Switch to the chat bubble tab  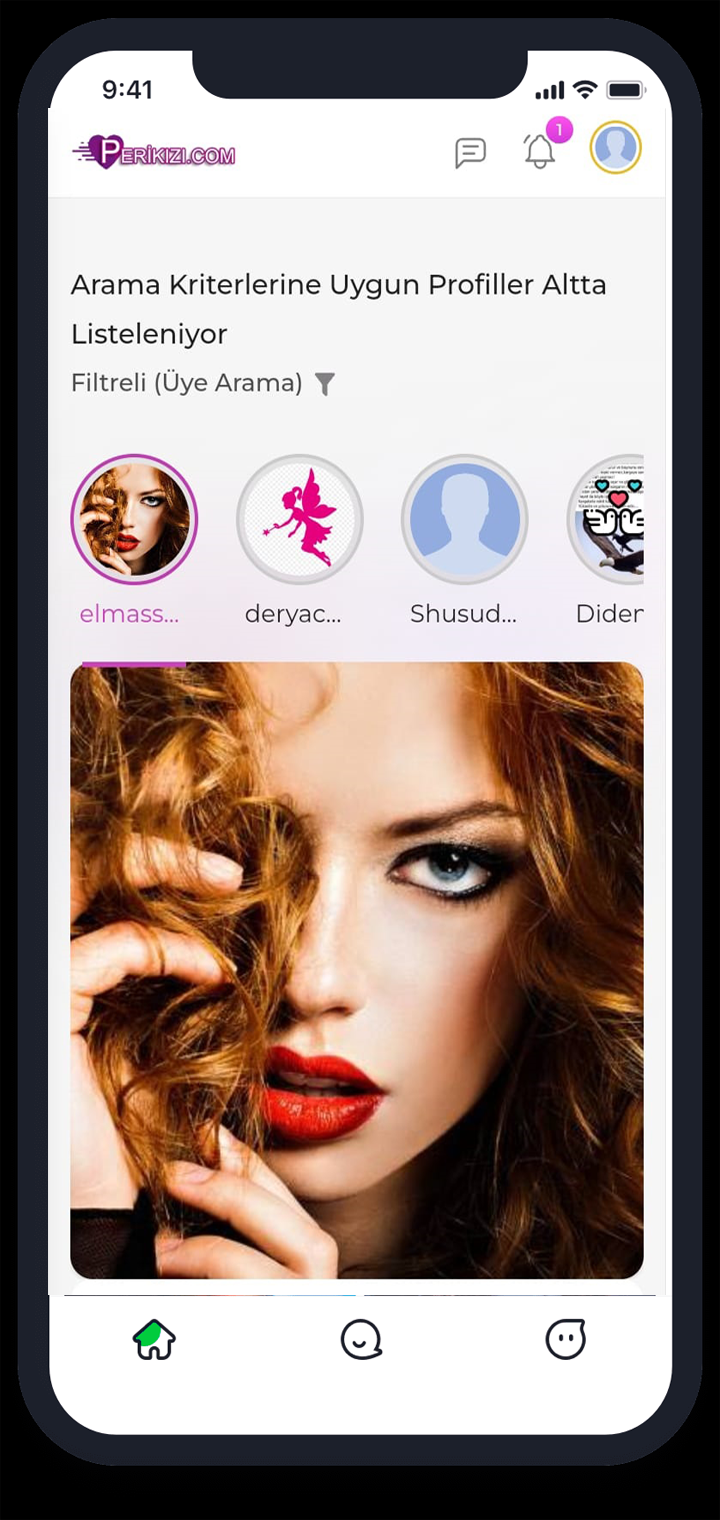pos(360,1340)
